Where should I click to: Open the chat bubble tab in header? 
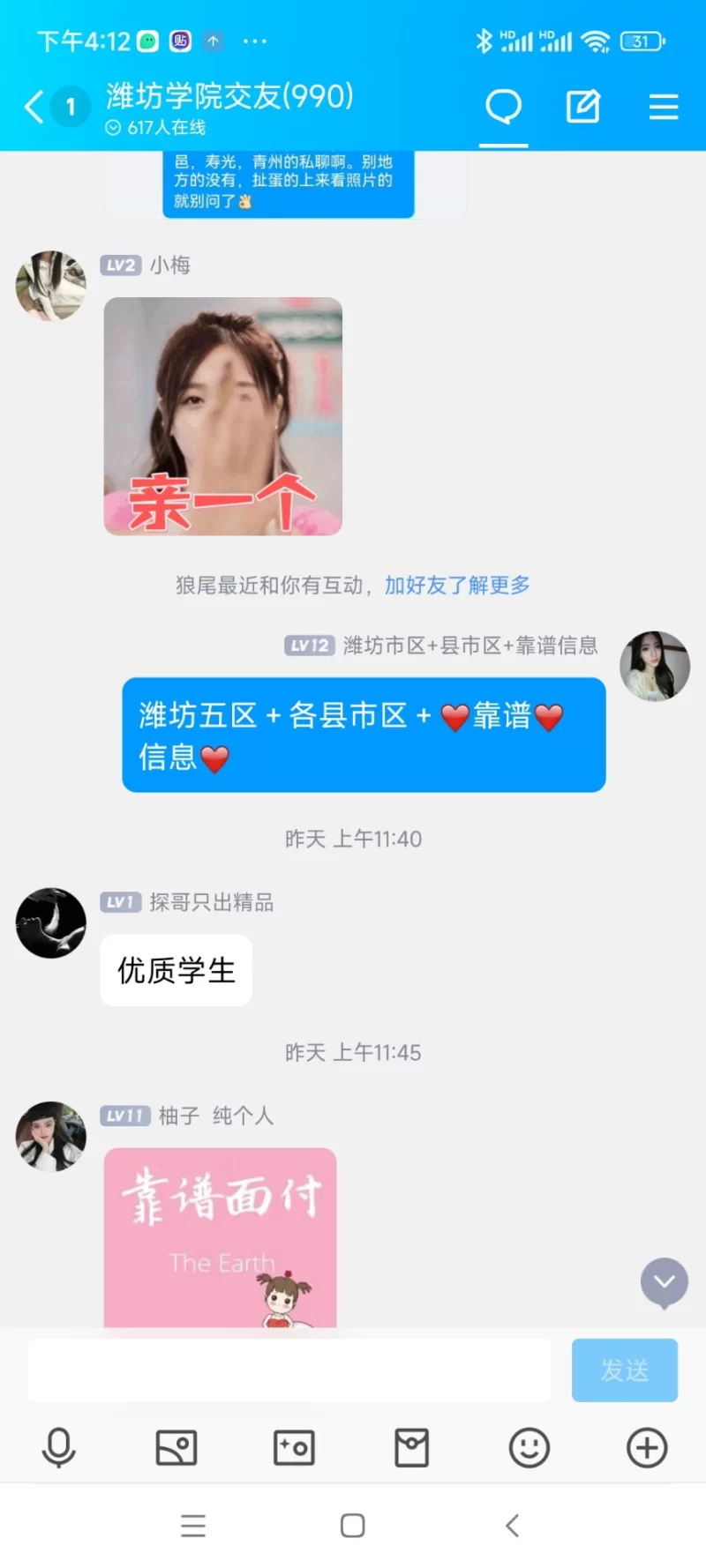point(504,107)
